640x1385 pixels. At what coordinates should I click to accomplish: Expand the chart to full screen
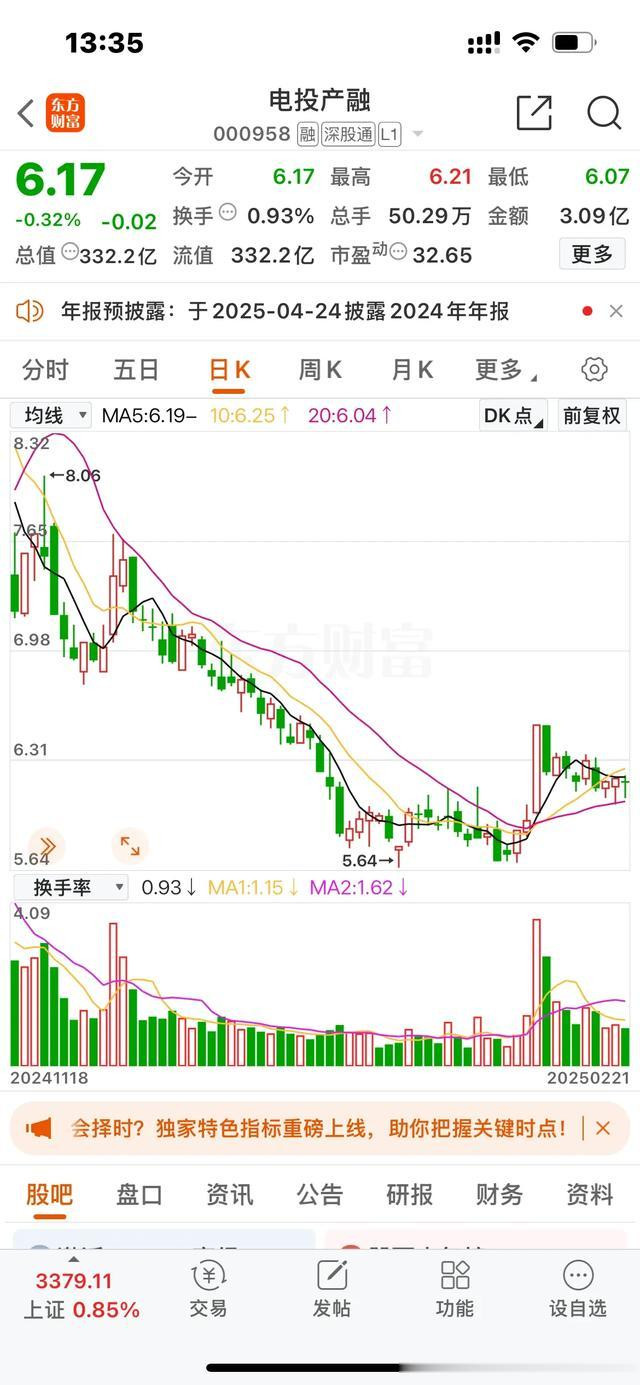point(130,846)
